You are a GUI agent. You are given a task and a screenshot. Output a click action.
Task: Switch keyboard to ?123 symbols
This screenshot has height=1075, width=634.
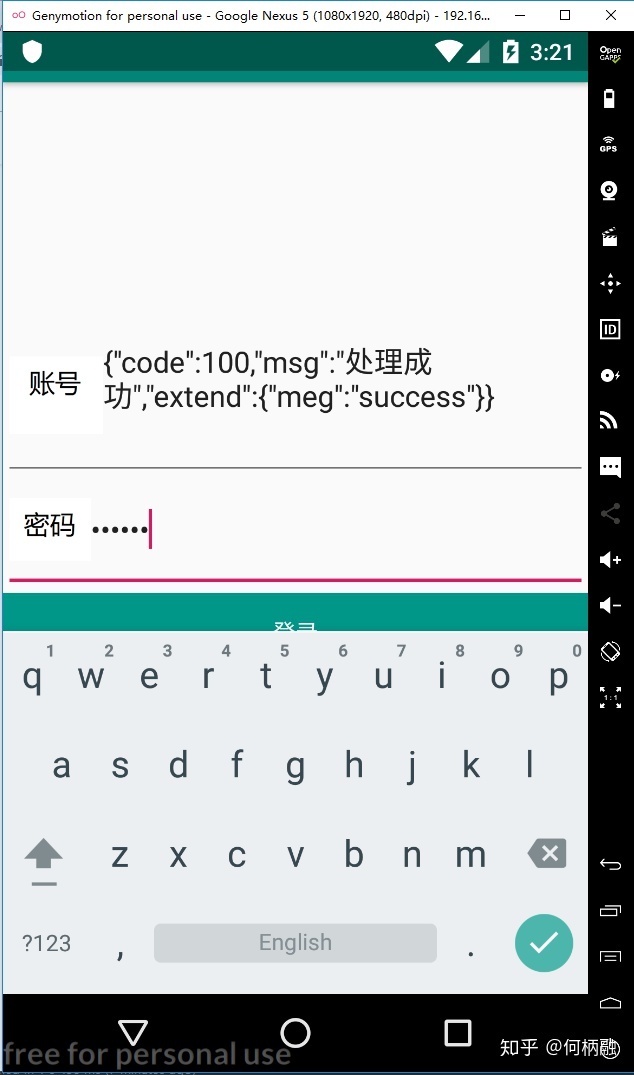pyautogui.click(x=46, y=943)
